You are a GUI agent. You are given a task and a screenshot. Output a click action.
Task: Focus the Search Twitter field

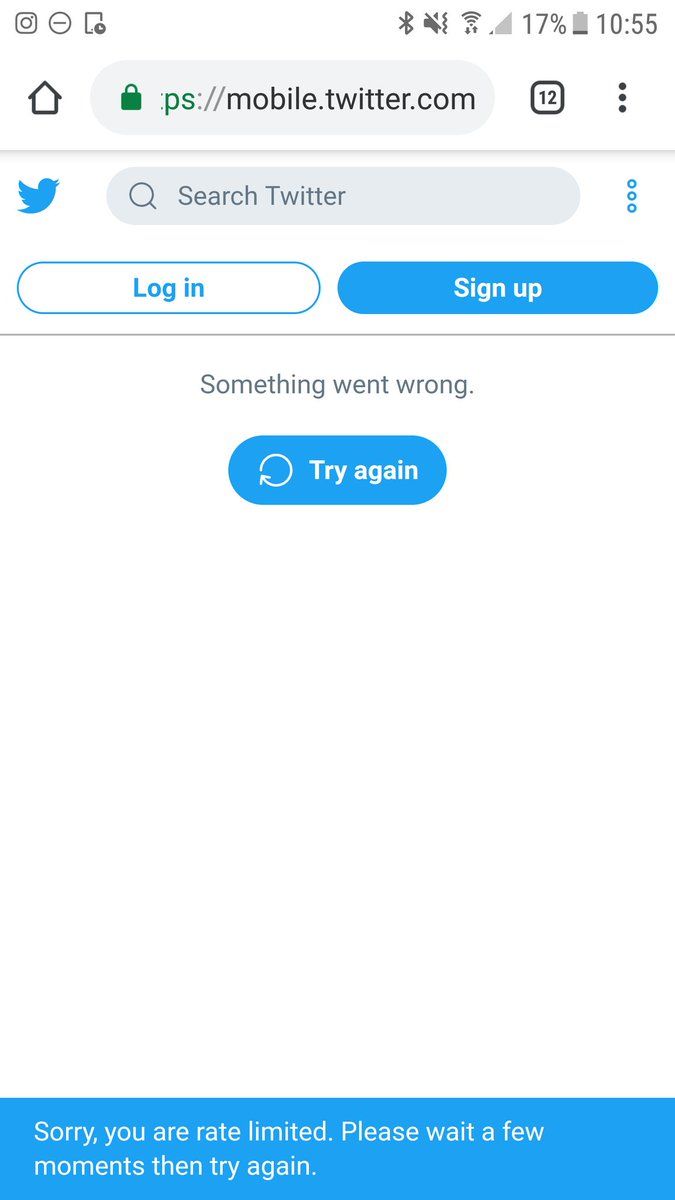click(343, 196)
